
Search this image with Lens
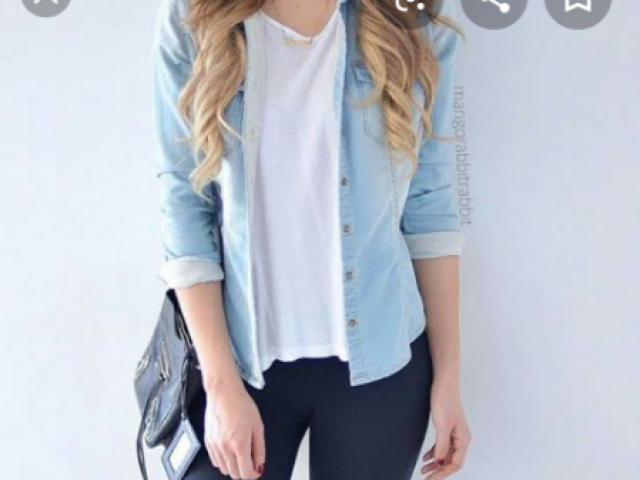[x=409, y=4]
